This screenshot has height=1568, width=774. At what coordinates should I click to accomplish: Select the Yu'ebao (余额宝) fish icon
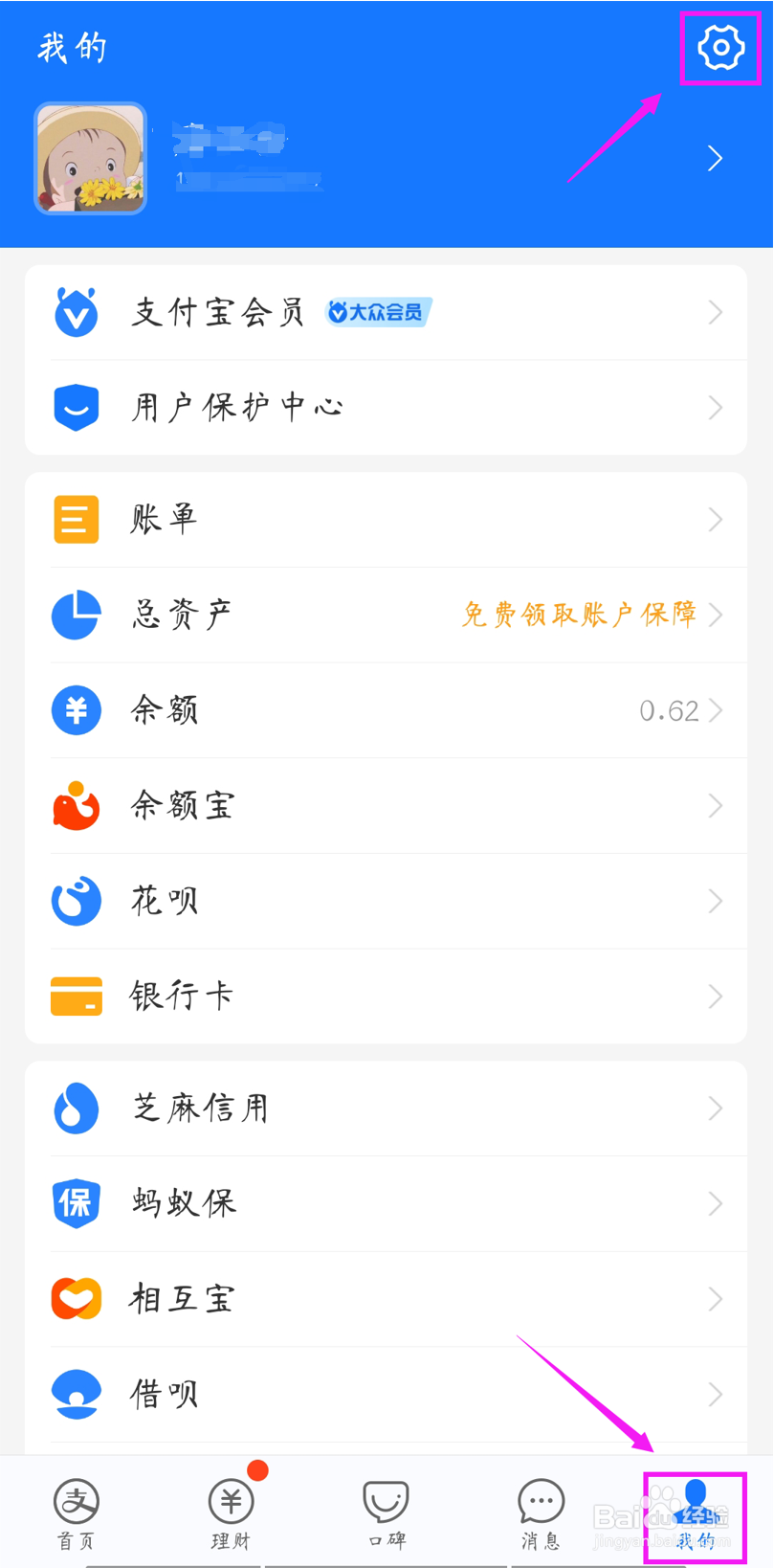pyautogui.click(x=76, y=806)
